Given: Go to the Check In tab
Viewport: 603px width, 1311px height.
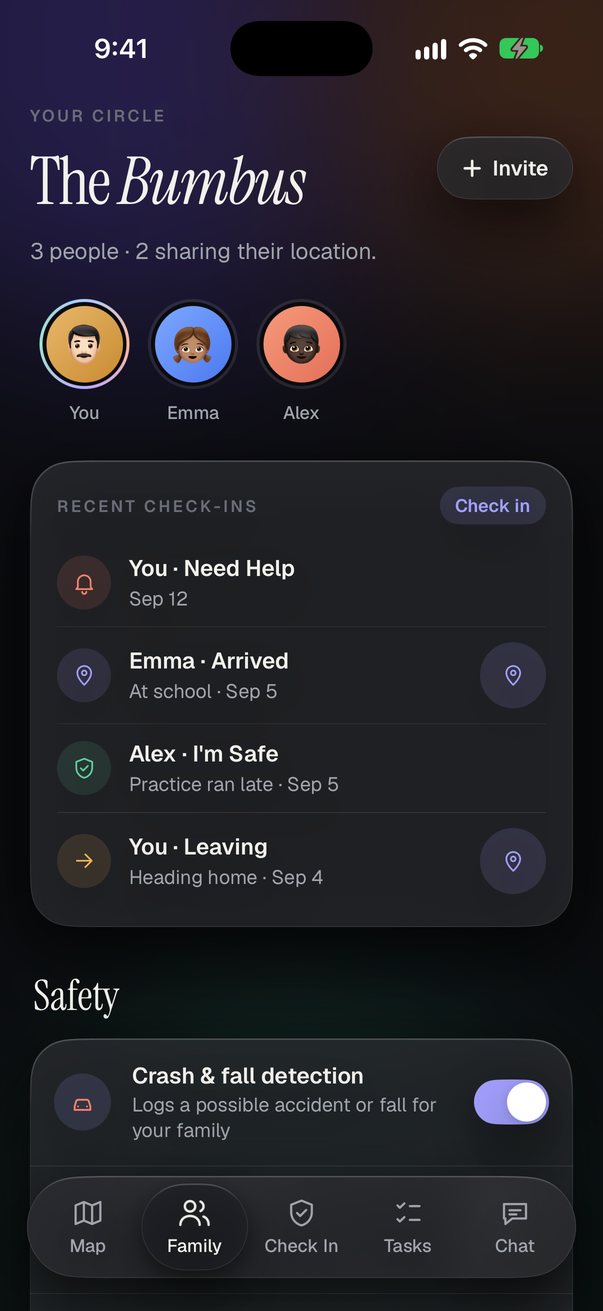Looking at the screenshot, I should 301,1227.
